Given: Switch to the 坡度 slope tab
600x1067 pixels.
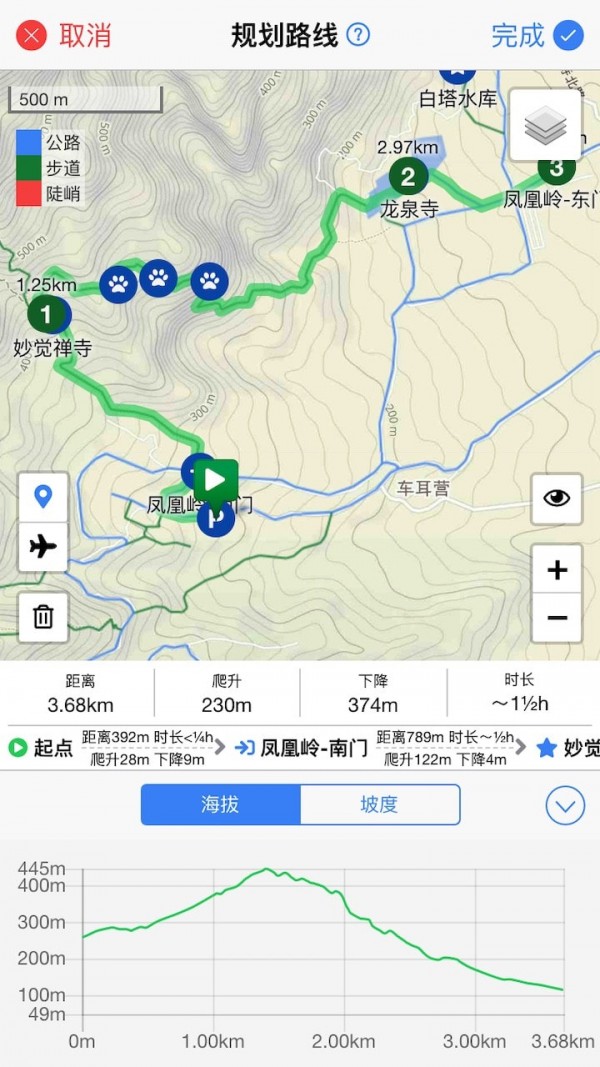Looking at the screenshot, I should coord(380,804).
